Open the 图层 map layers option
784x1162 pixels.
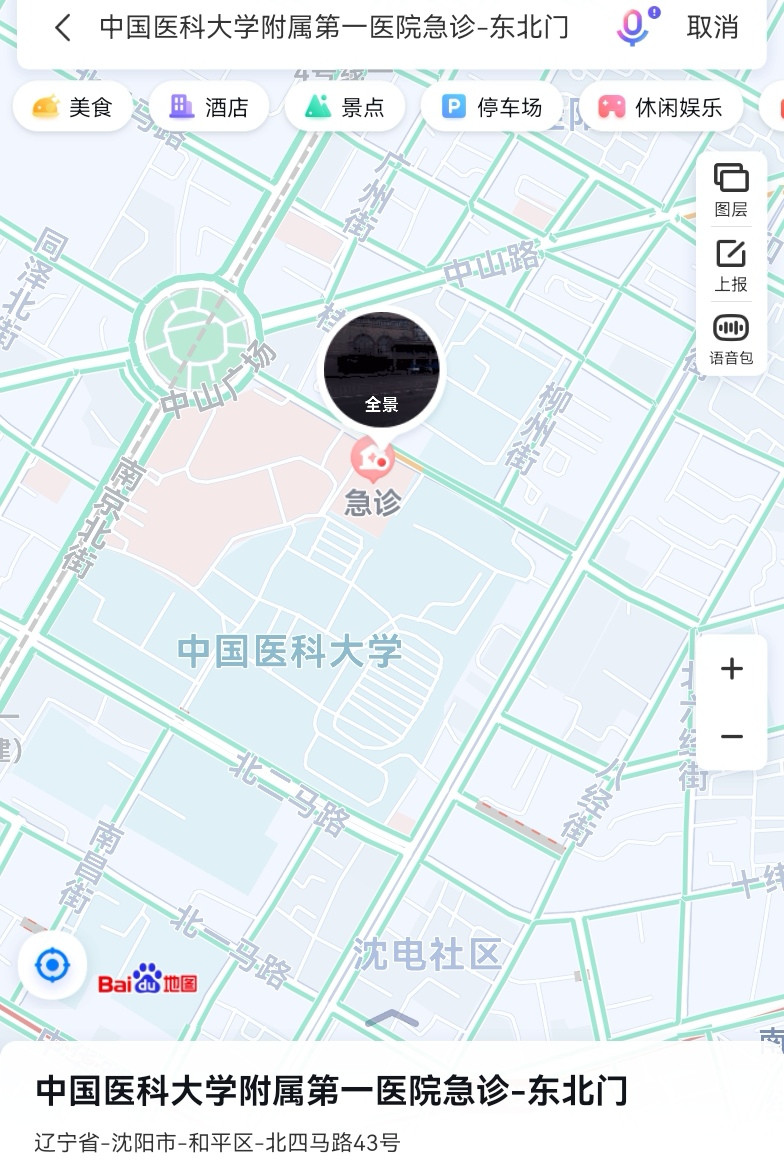731,190
